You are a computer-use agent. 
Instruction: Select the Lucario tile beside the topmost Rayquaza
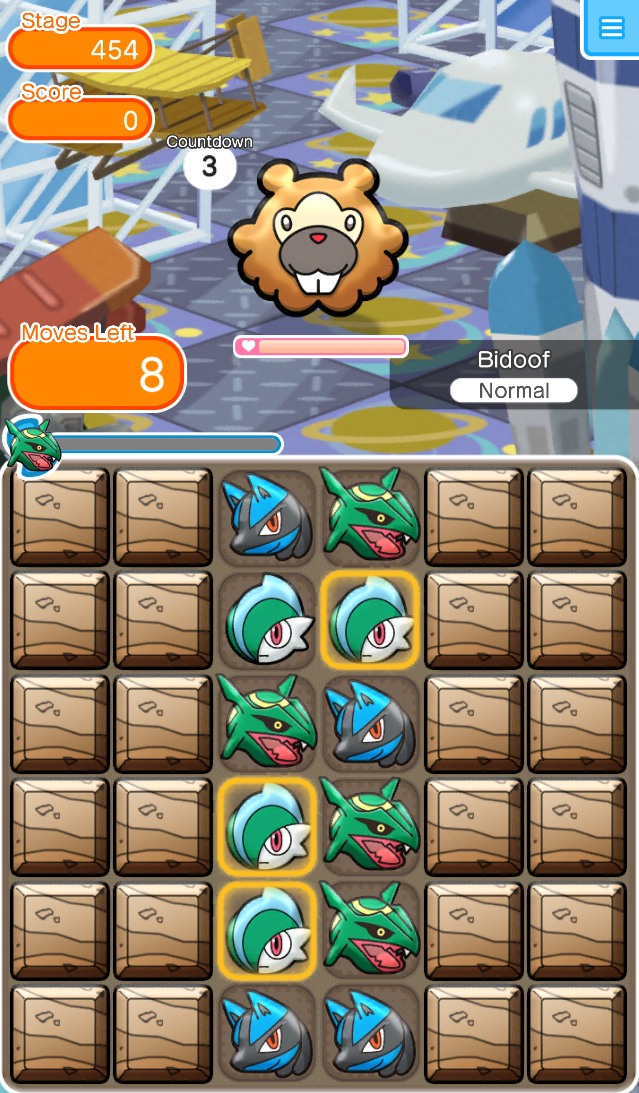point(266,516)
